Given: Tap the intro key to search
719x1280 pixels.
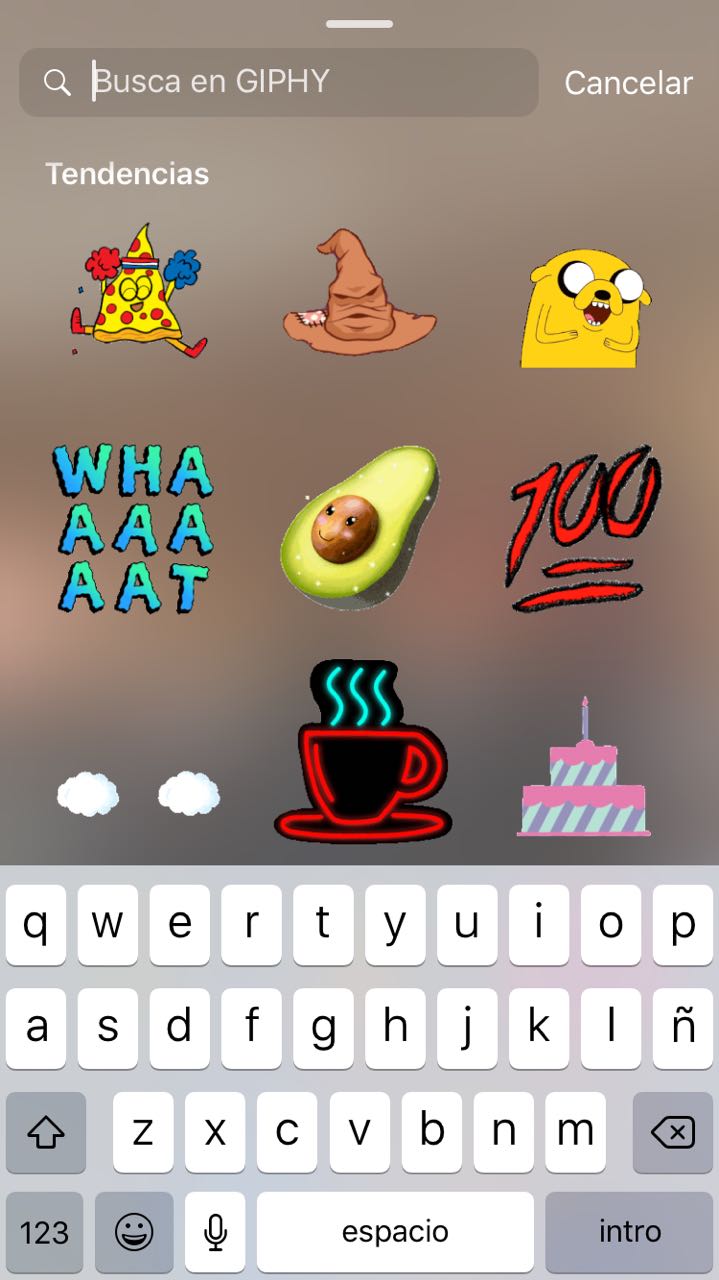Looking at the screenshot, I should (x=629, y=1232).
